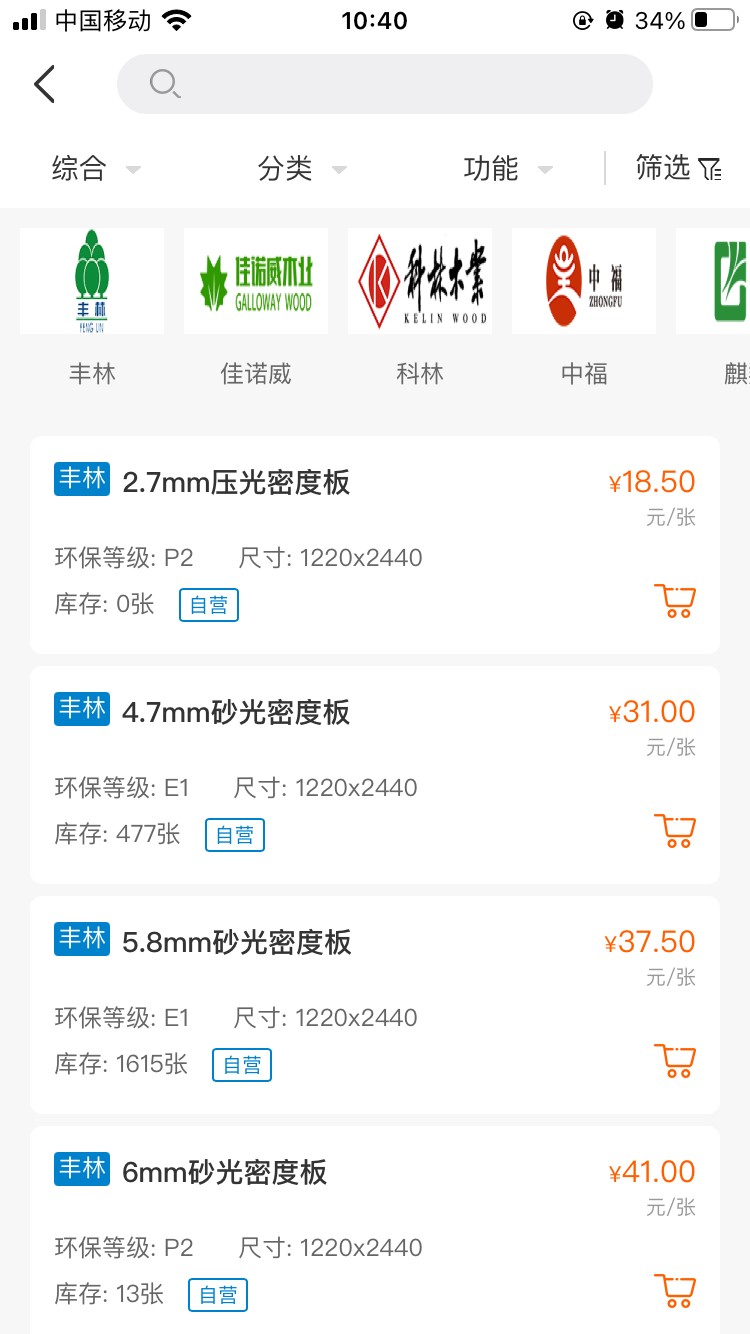Add 4.7mm砂光密度板 to the cart
750x1334 pixels.
pyautogui.click(x=675, y=831)
